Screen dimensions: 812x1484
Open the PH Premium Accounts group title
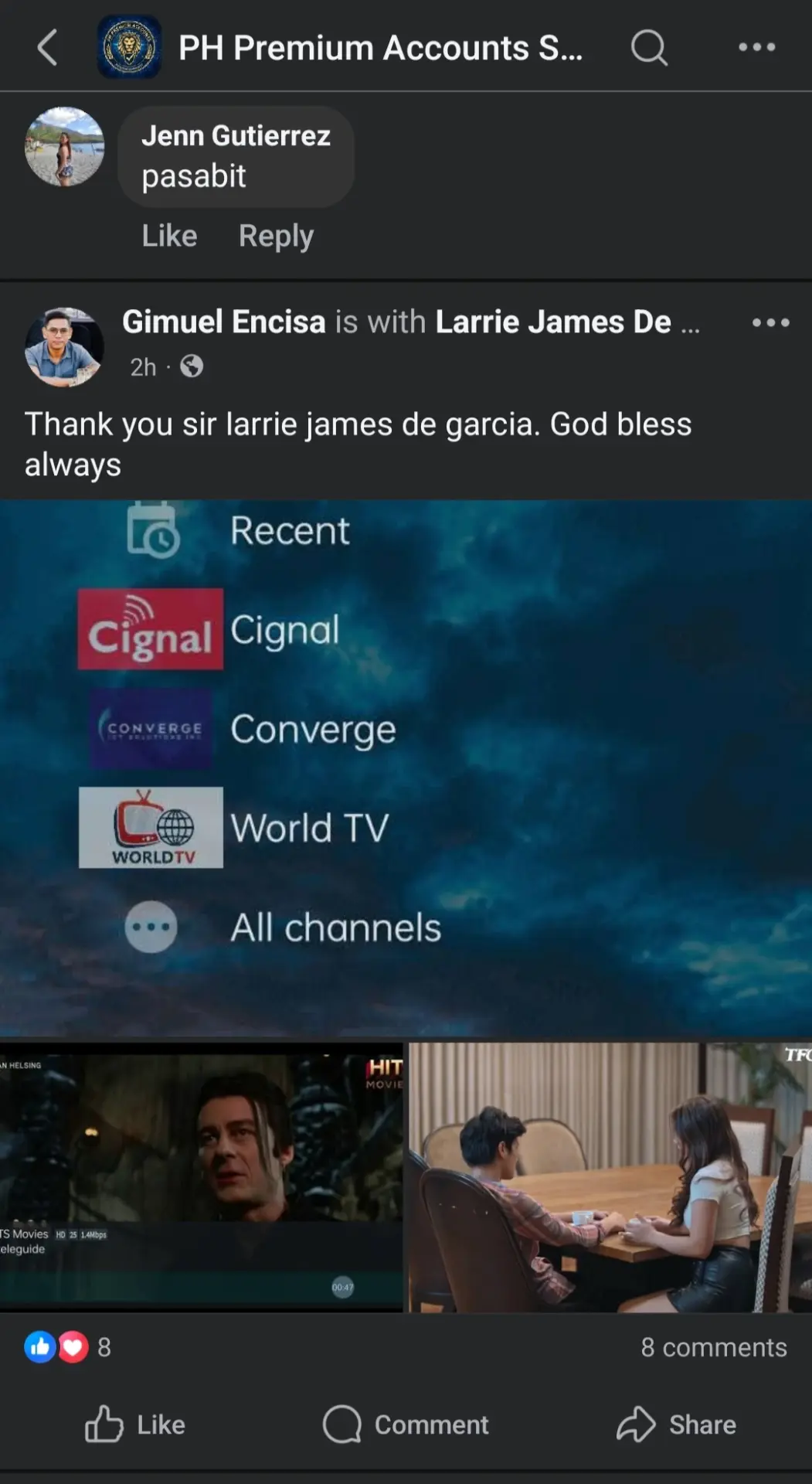click(x=381, y=48)
